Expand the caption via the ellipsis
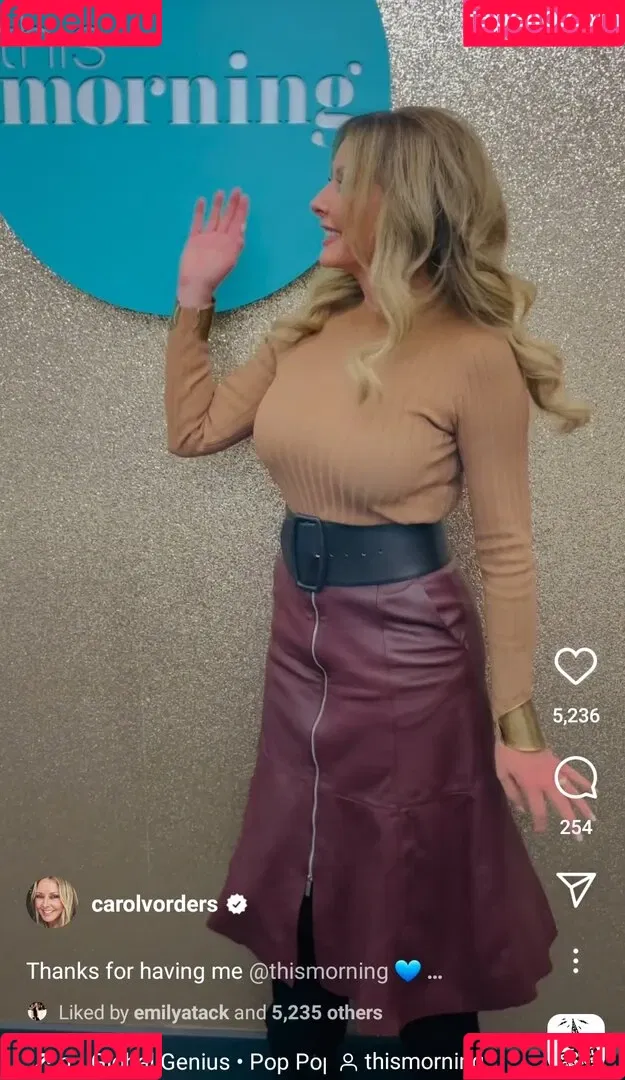Image resolution: width=625 pixels, height=1080 pixels. pos(435,972)
